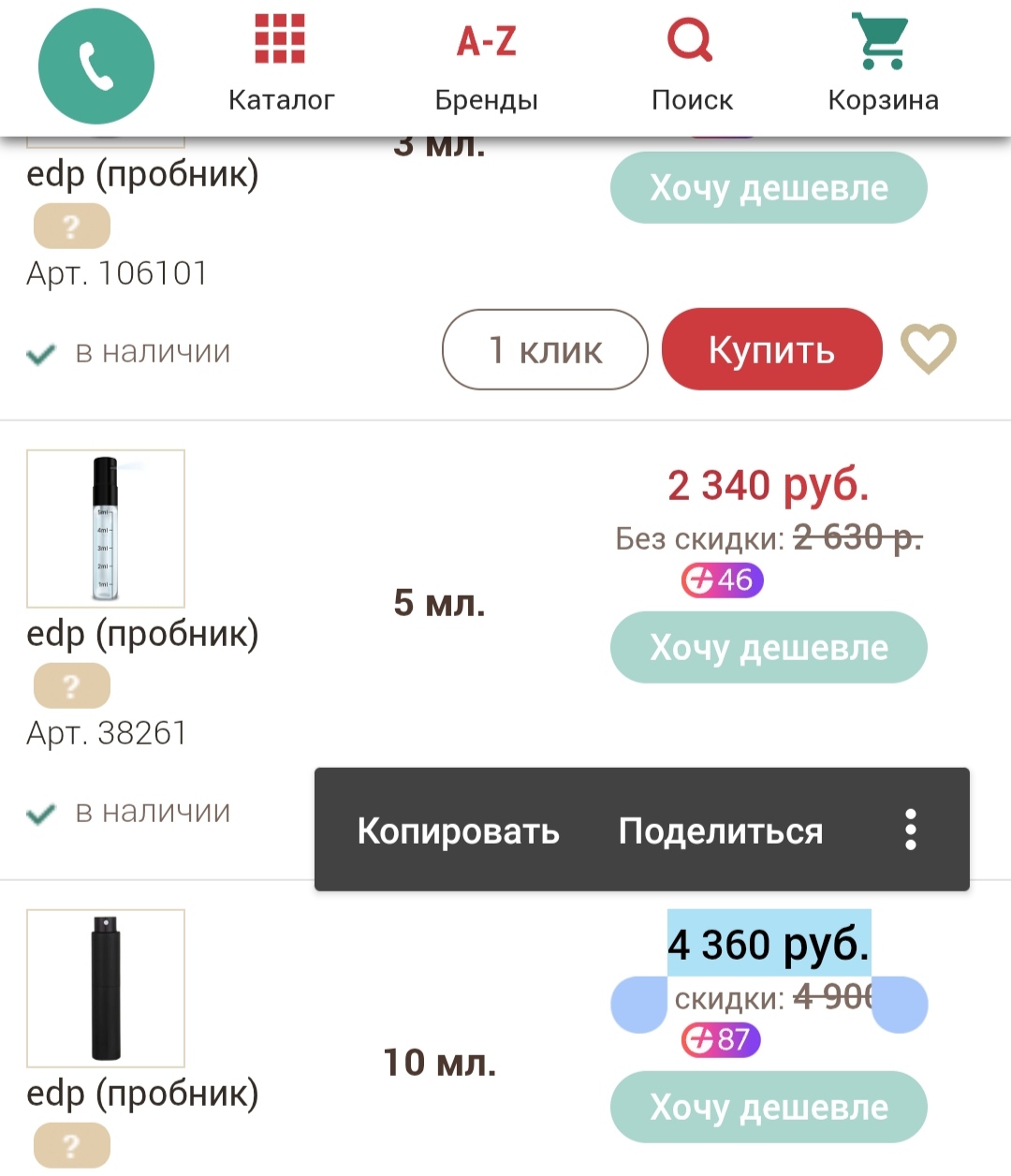Open Поиск search

point(692,62)
